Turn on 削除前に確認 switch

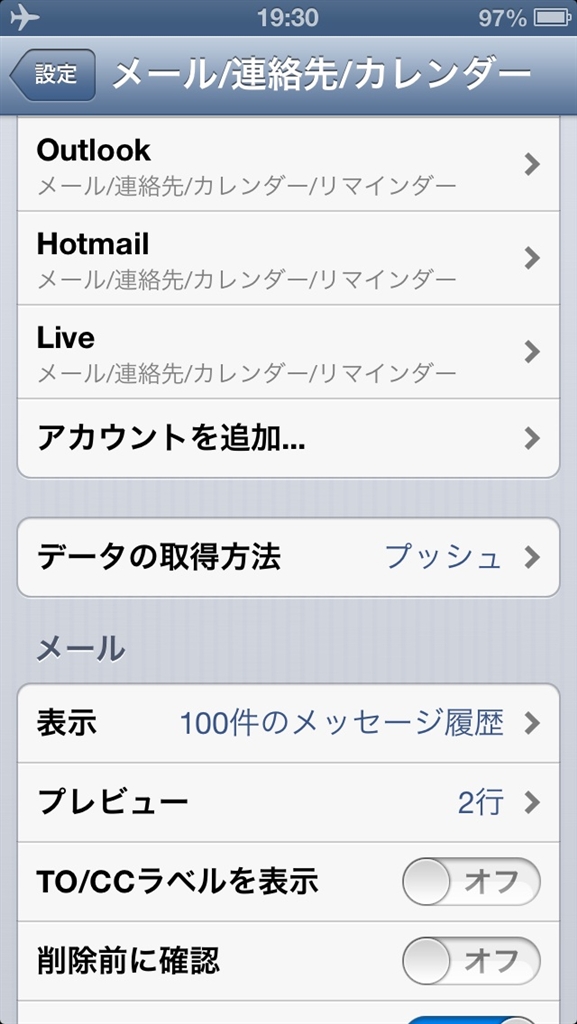(471, 961)
